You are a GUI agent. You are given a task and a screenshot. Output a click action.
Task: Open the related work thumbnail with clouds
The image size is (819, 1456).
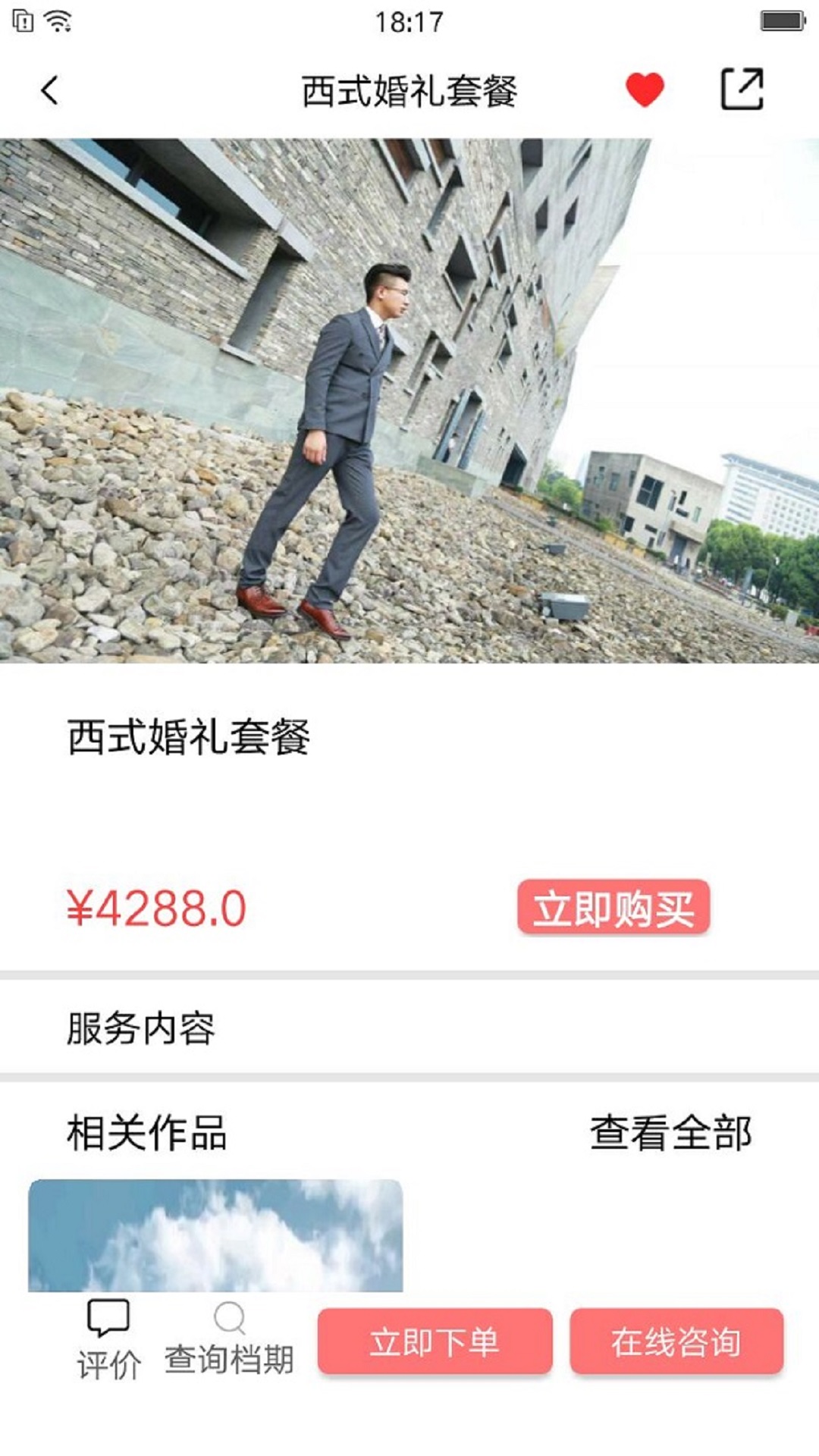[215, 1235]
